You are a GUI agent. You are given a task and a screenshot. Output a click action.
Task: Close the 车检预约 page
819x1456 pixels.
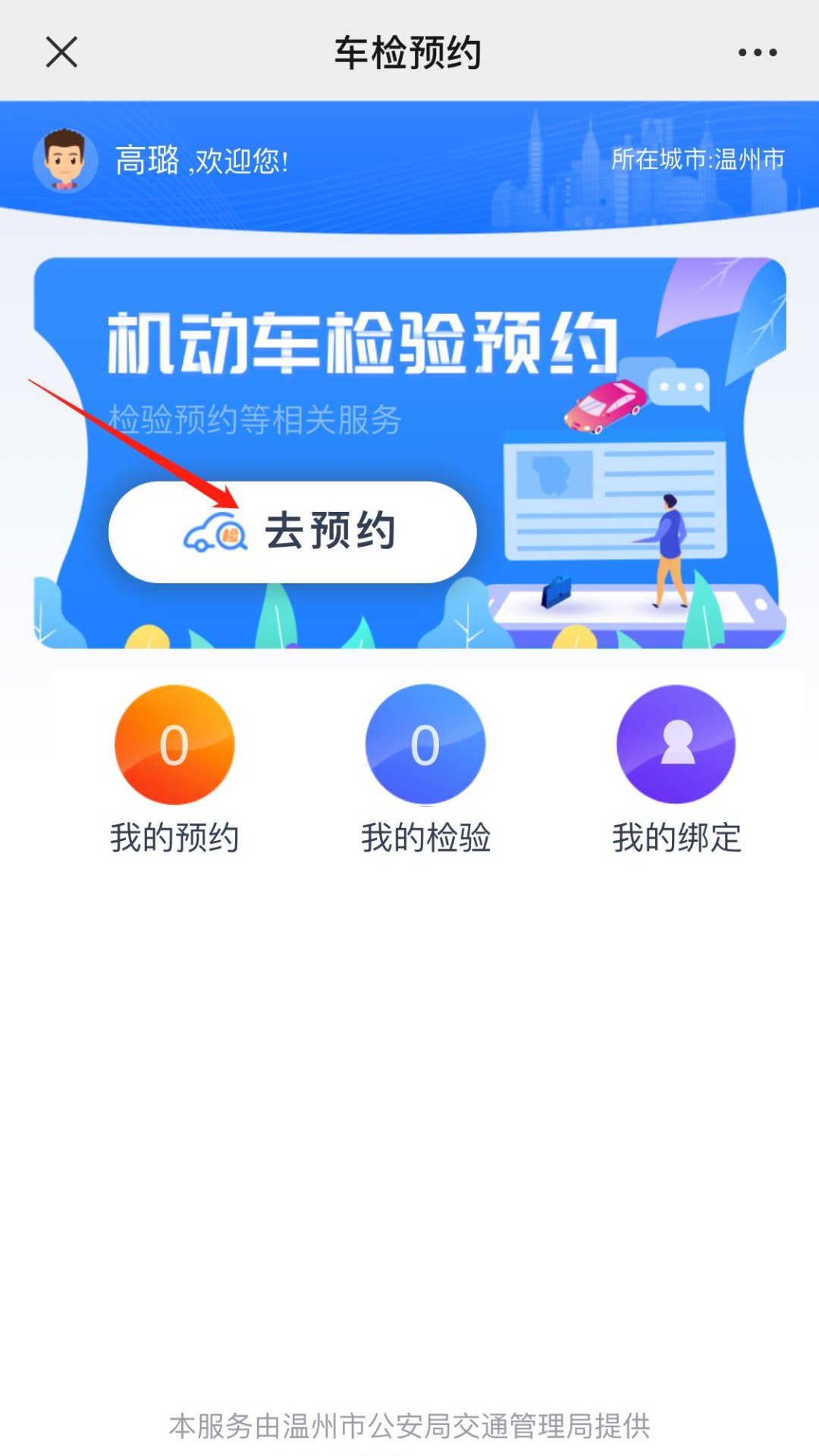click(x=61, y=52)
